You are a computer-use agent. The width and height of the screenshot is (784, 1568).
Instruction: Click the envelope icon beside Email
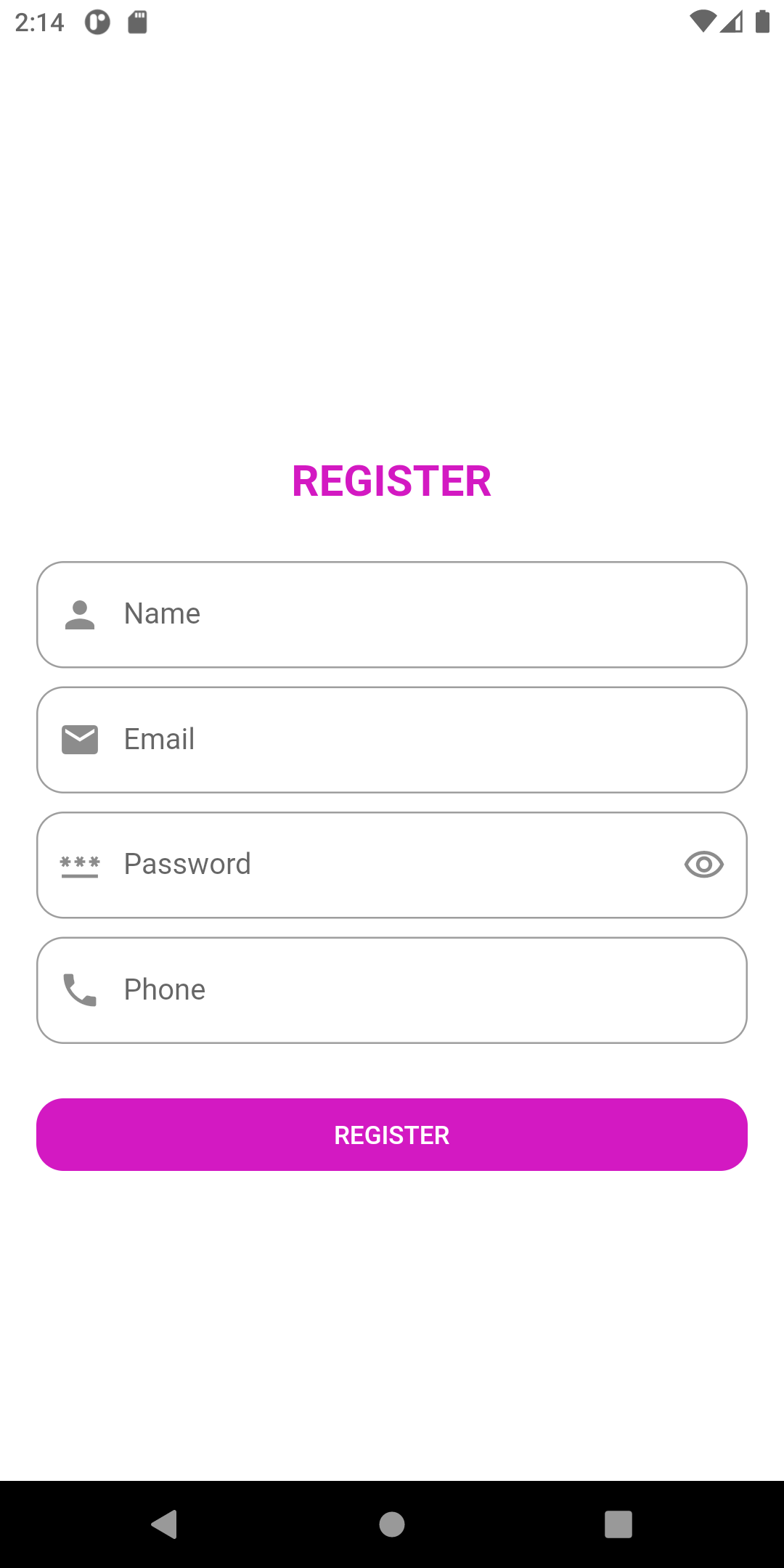[x=80, y=739]
